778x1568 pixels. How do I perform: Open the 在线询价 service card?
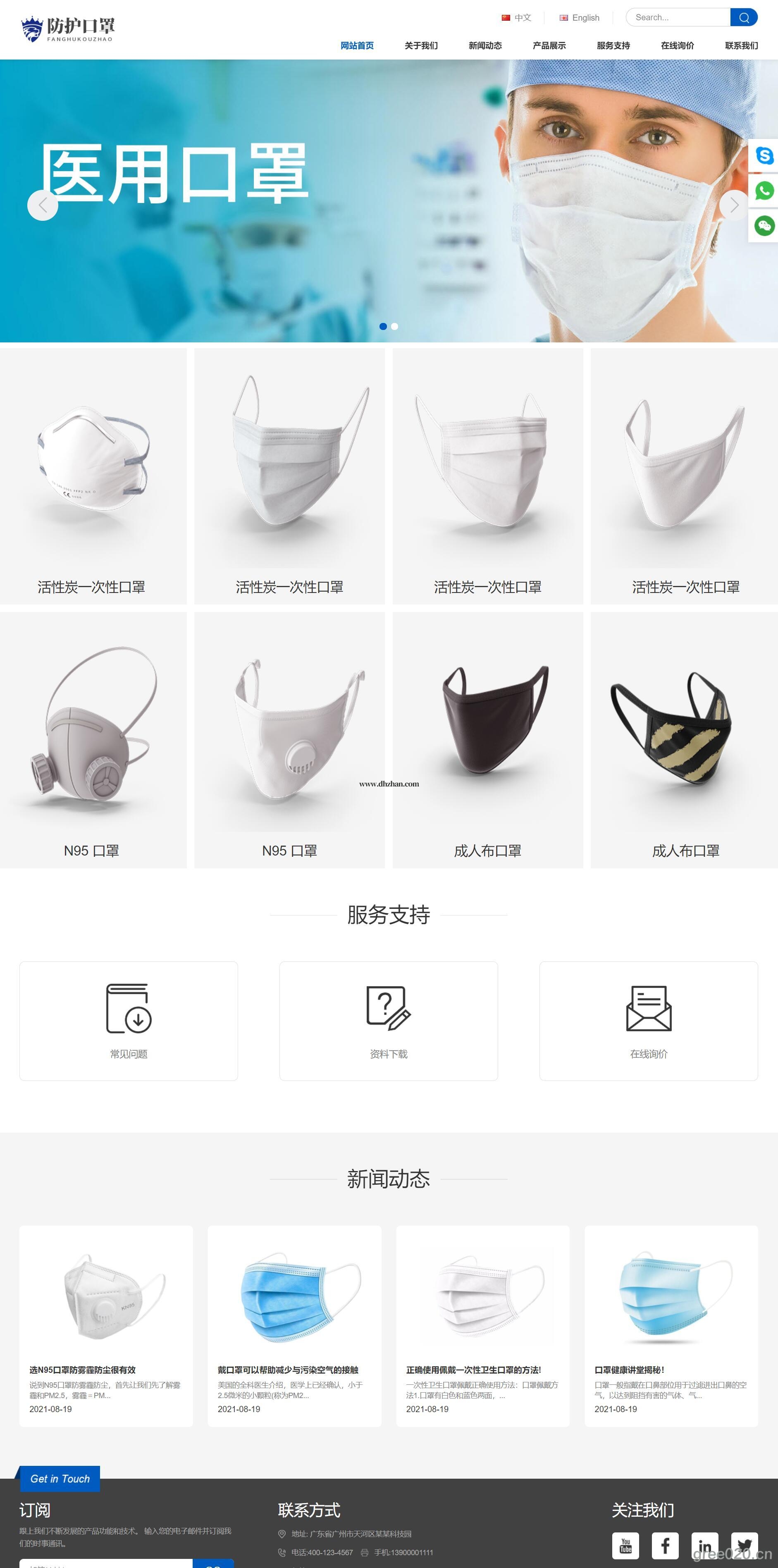point(648,1021)
